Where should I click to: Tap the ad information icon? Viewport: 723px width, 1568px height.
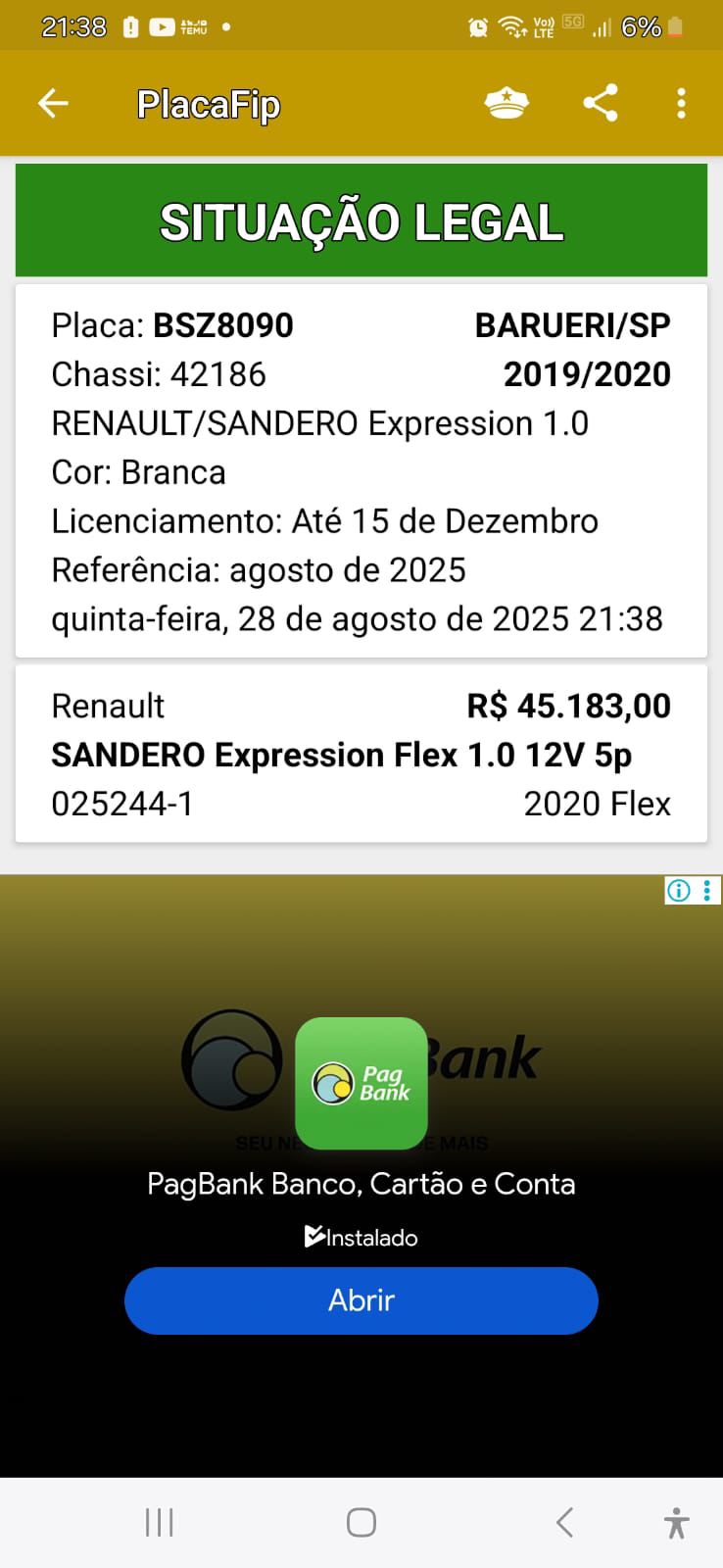(677, 890)
